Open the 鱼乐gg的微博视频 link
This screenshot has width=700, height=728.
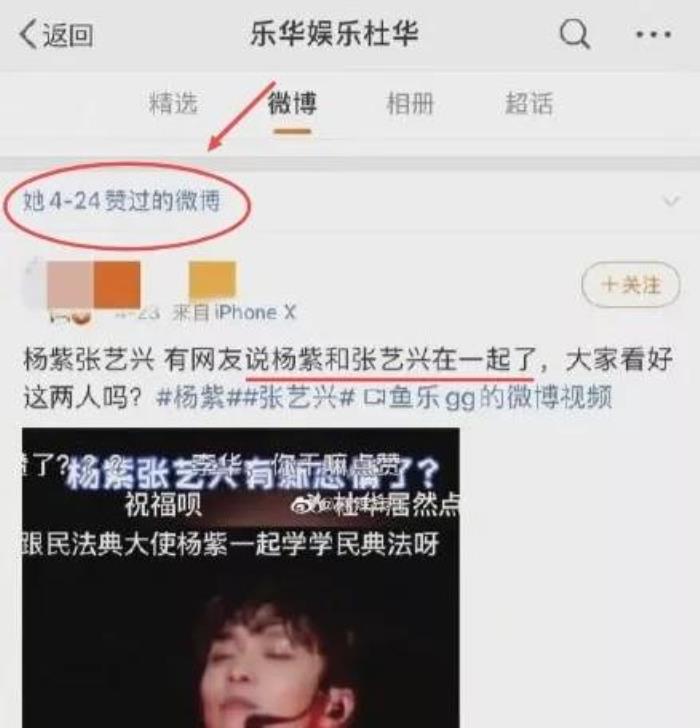pos(490,398)
